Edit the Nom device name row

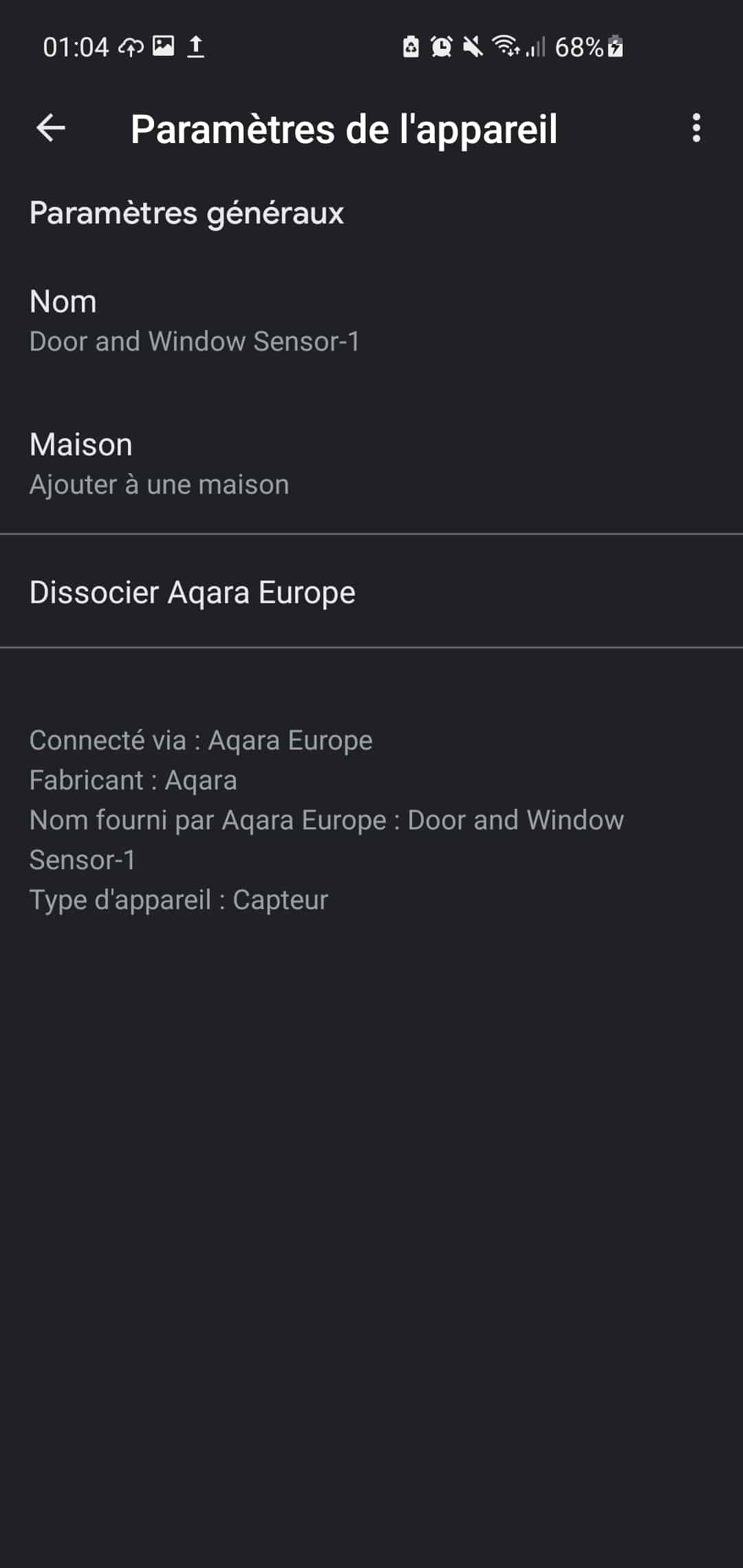point(371,321)
